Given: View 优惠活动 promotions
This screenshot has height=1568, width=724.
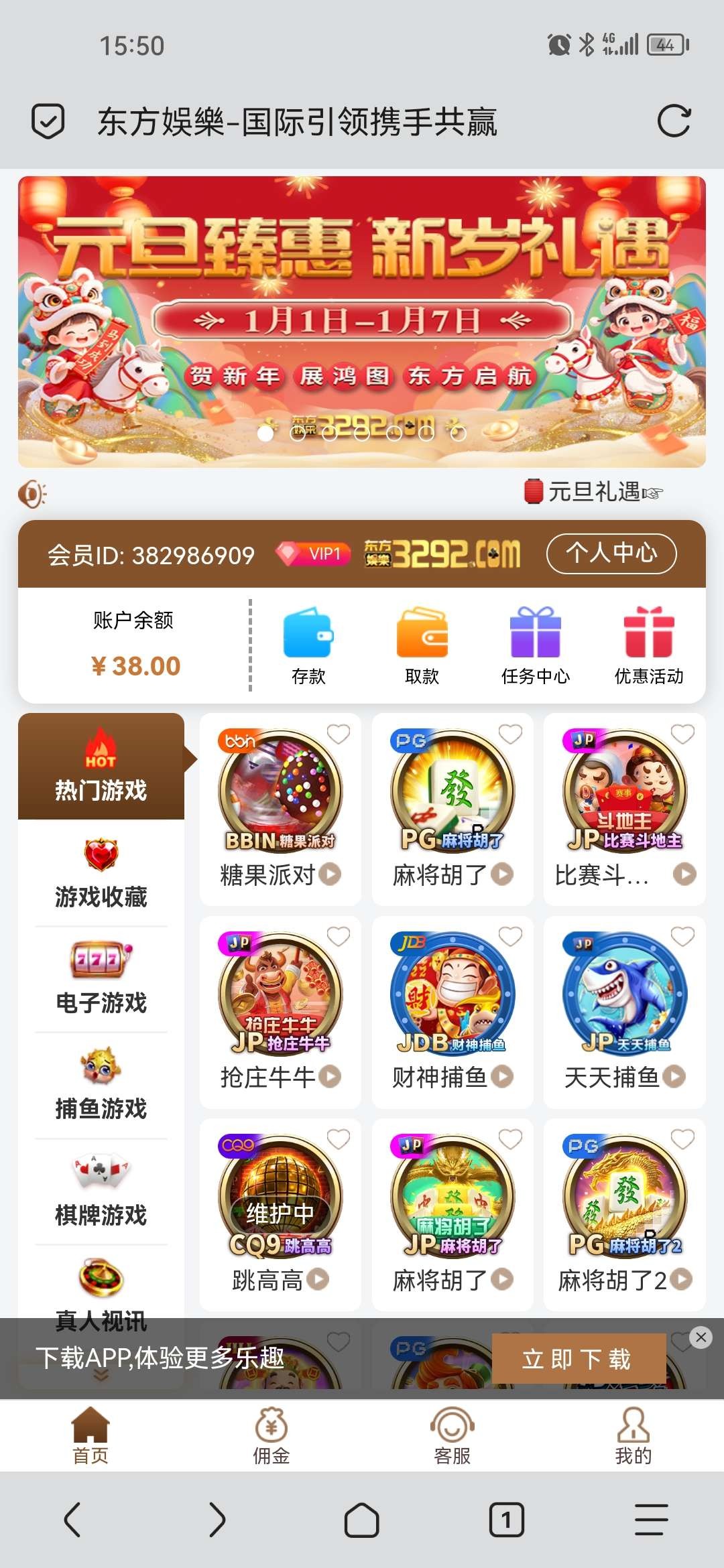Looking at the screenshot, I should [x=648, y=645].
